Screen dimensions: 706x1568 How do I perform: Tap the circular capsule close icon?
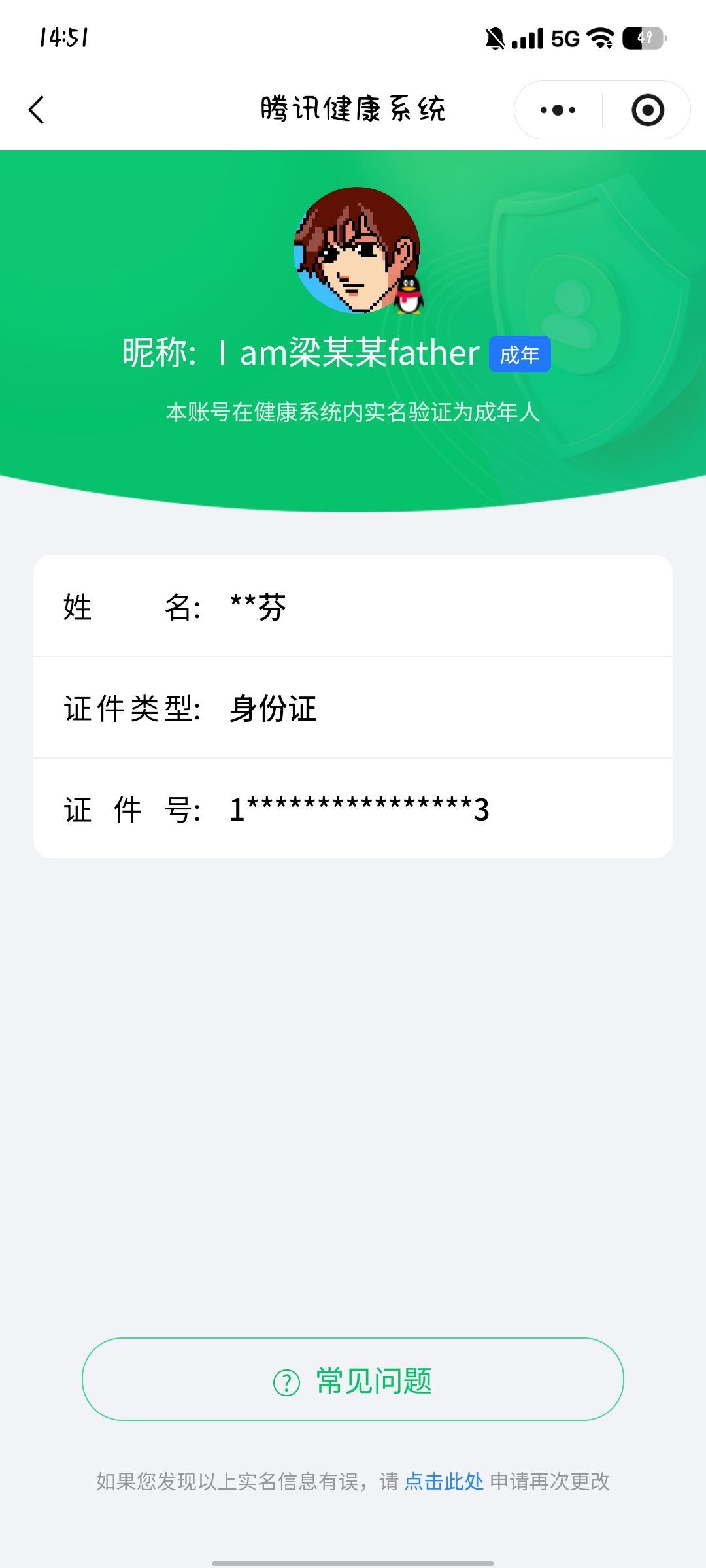[647, 110]
